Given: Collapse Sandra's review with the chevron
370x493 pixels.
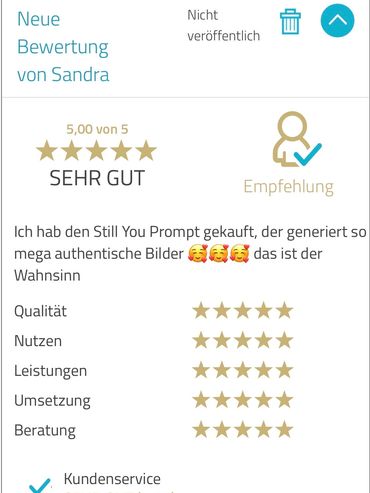Looking at the screenshot, I should pyautogui.click(x=337, y=20).
